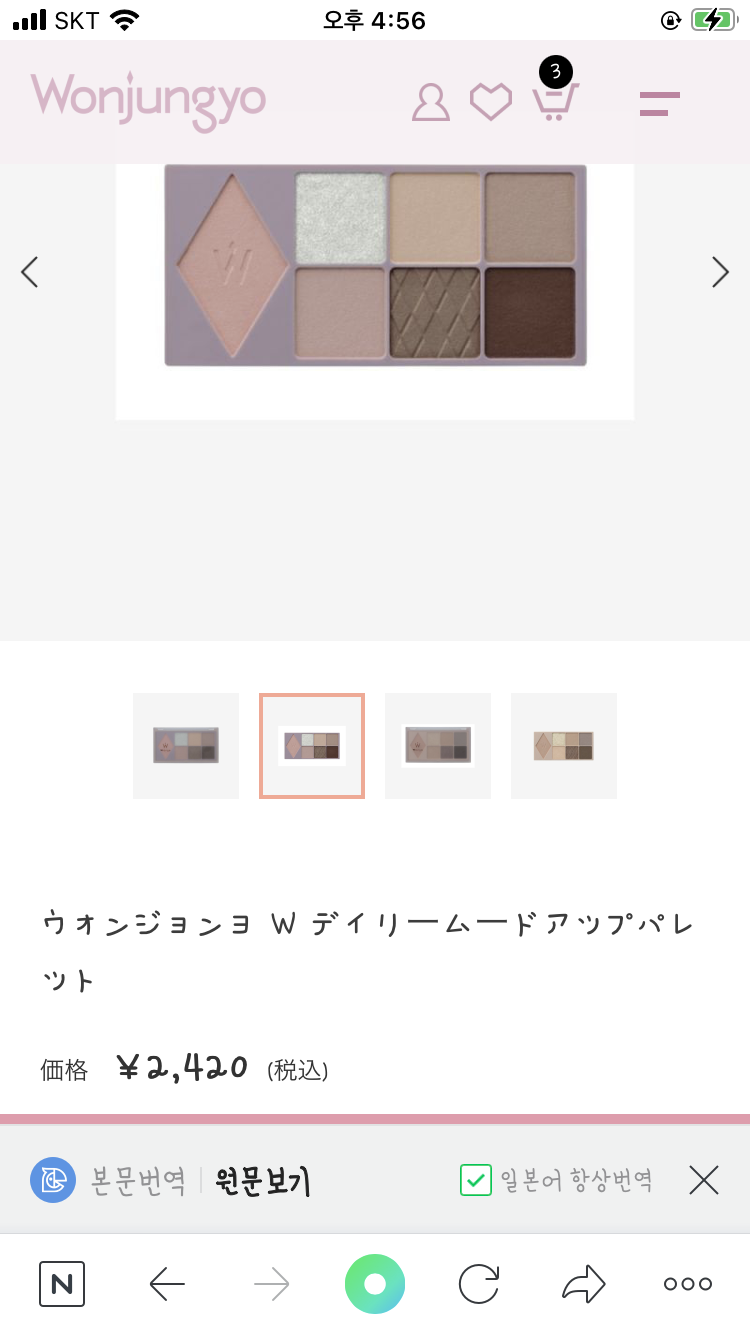Show the next product image
750x1334 pixels.
point(720,271)
